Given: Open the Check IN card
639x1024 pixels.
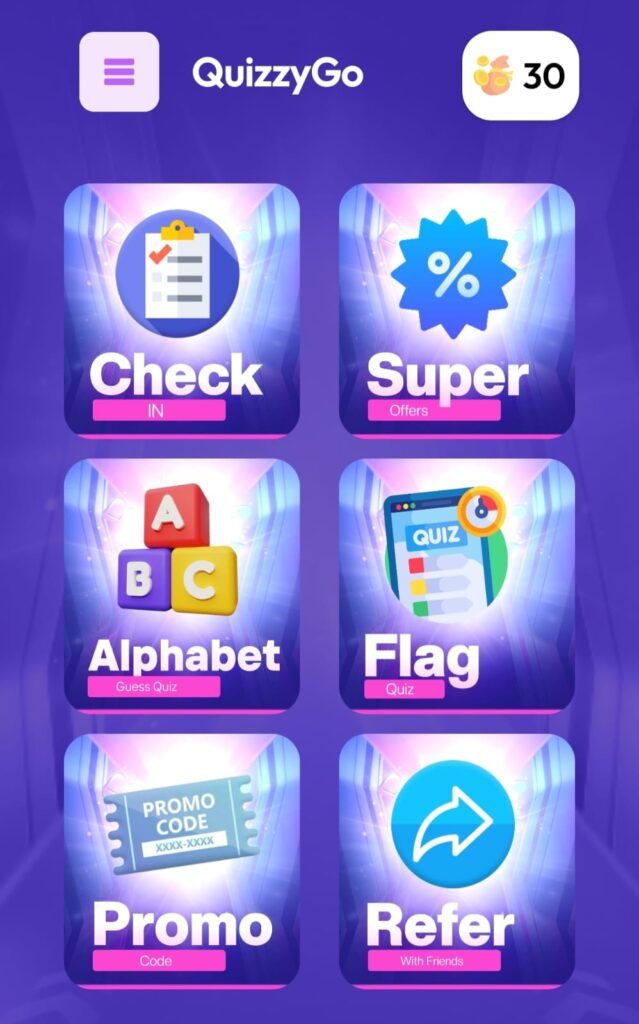Looking at the screenshot, I should tap(182, 310).
